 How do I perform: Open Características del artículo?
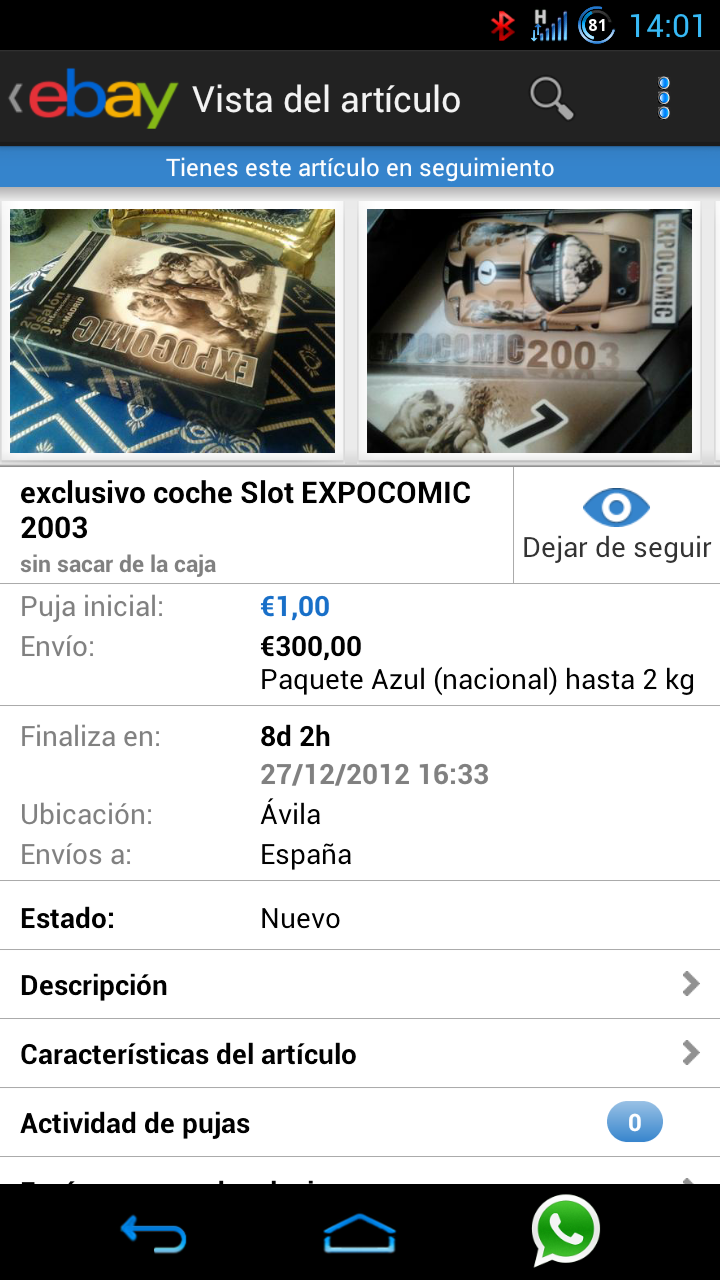(x=360, y=1054)
